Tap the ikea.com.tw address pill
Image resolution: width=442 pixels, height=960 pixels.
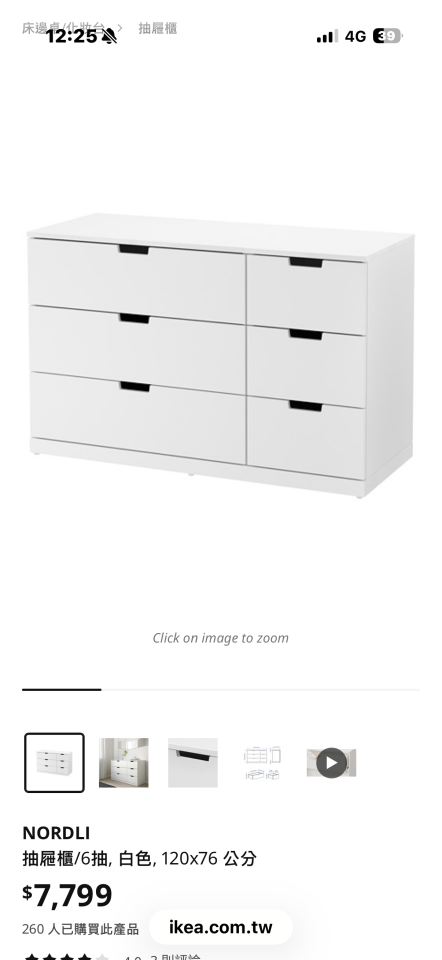coord(220,927)
